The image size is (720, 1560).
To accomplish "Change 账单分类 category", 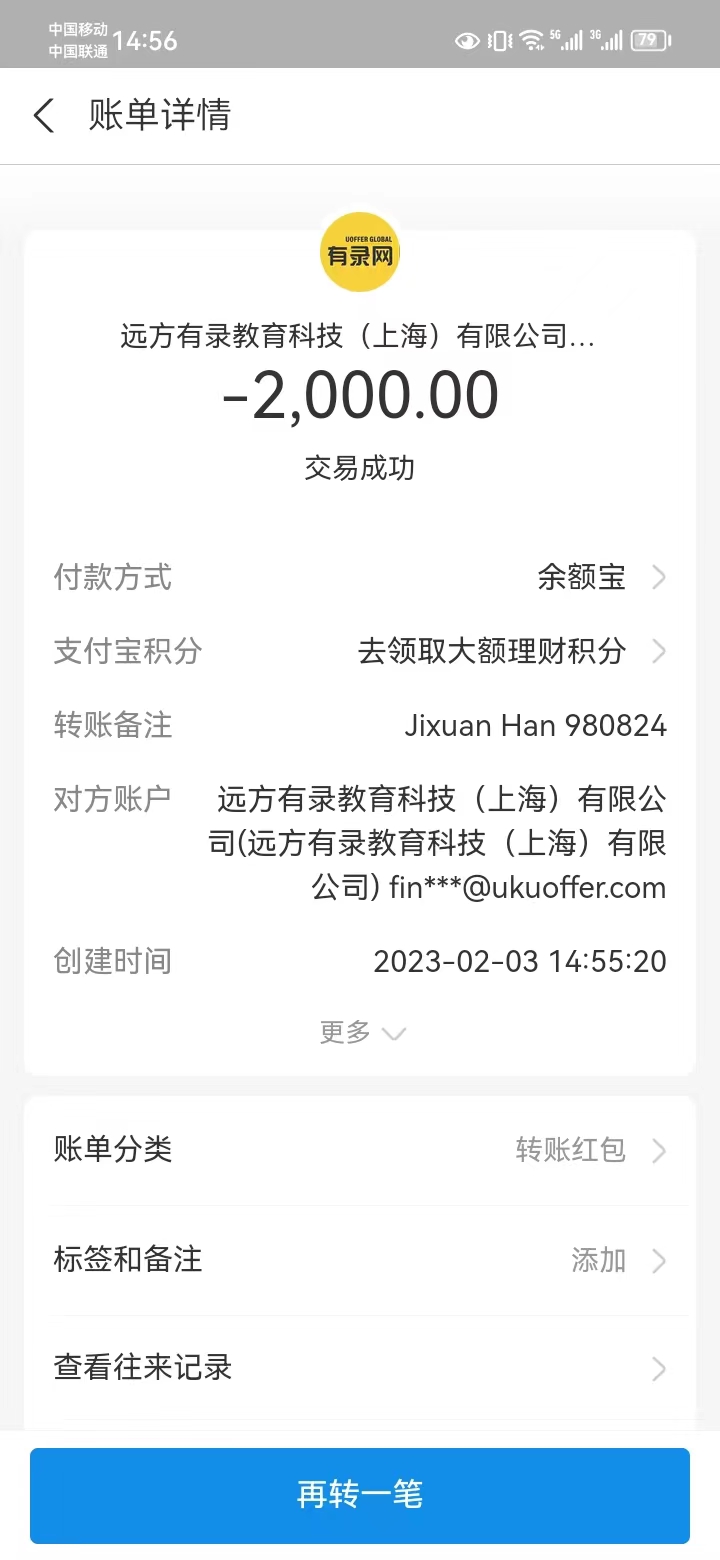I will point(360,1150).
